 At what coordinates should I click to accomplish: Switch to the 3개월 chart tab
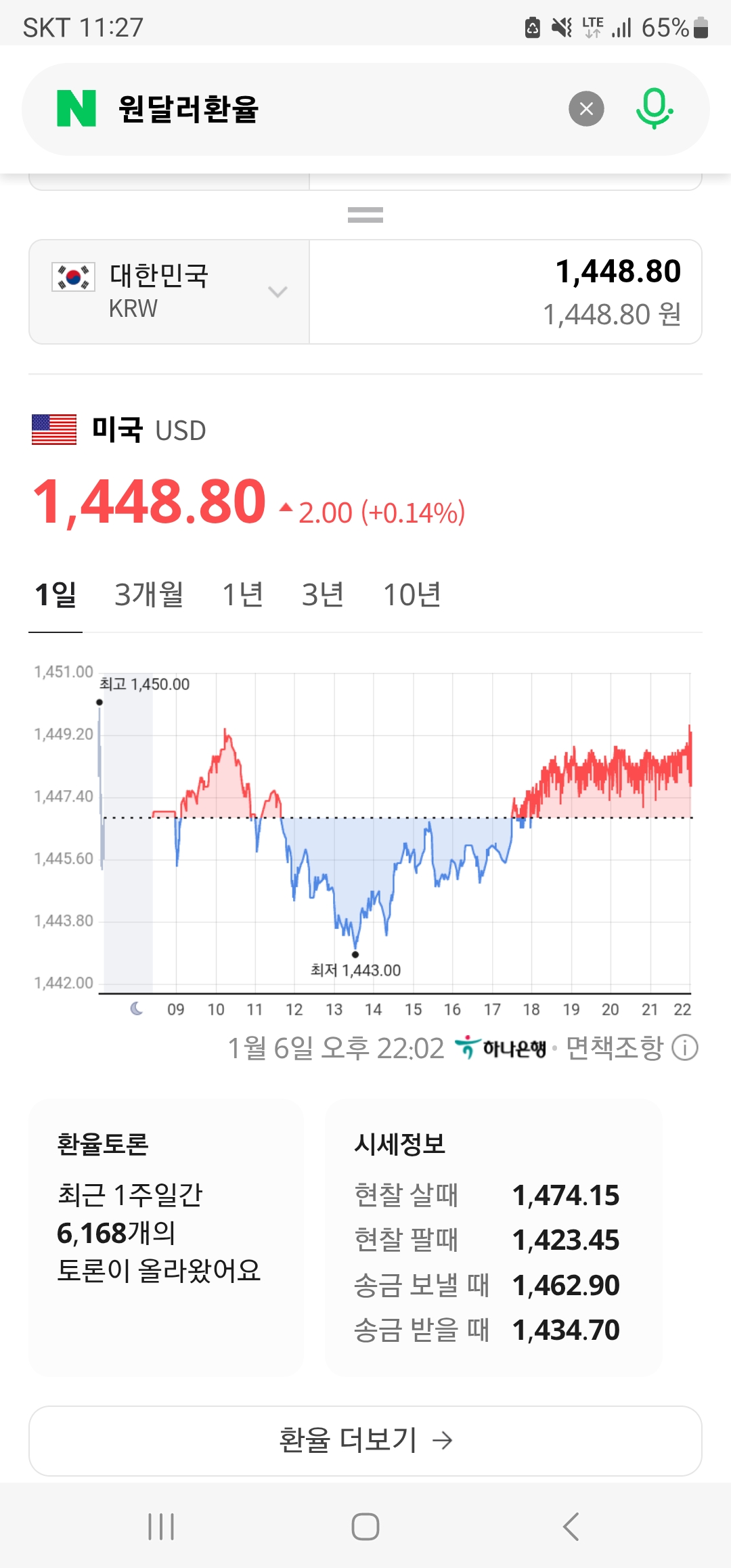pyautogui.click(x=150, y=593)
